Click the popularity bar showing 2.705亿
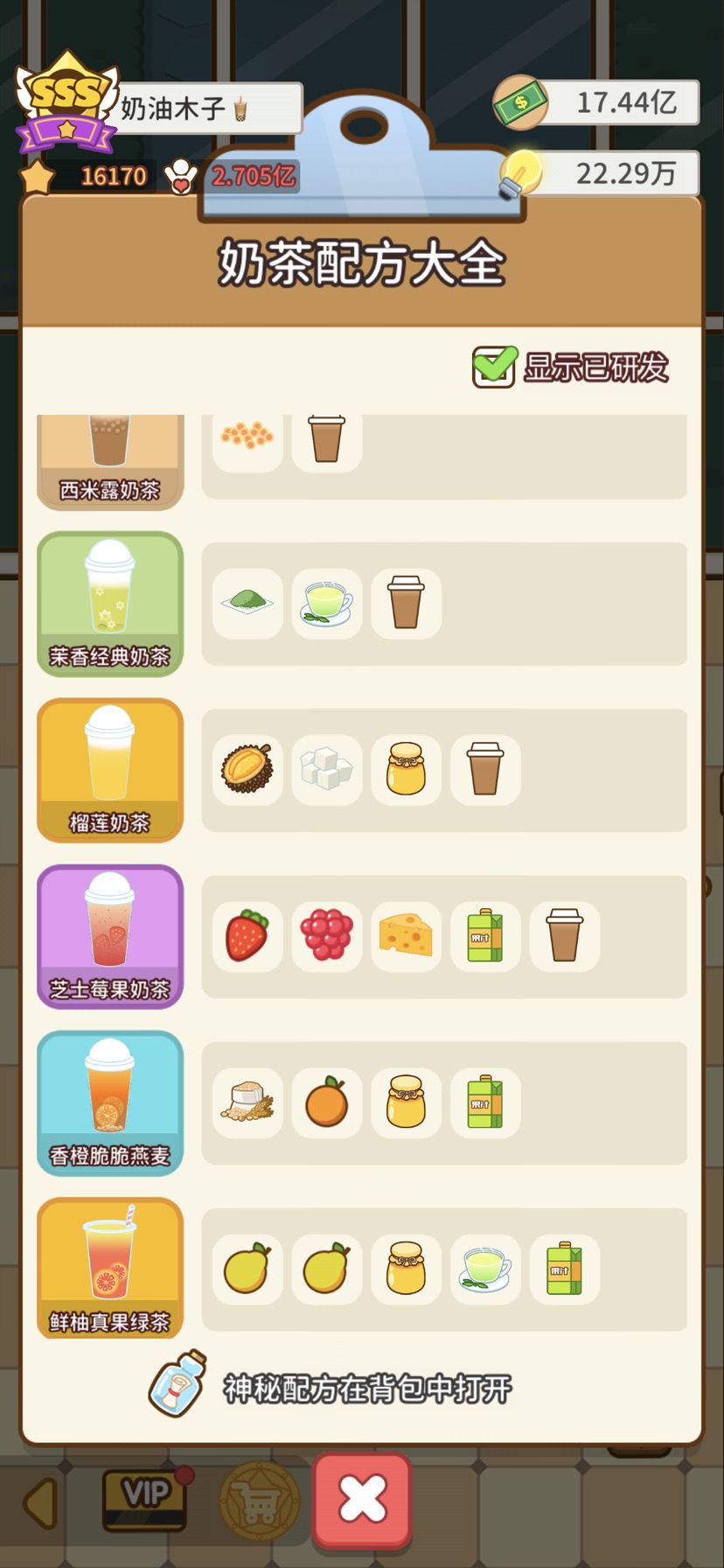Viewport: 724px width, 1568px height. pos(252,176)
